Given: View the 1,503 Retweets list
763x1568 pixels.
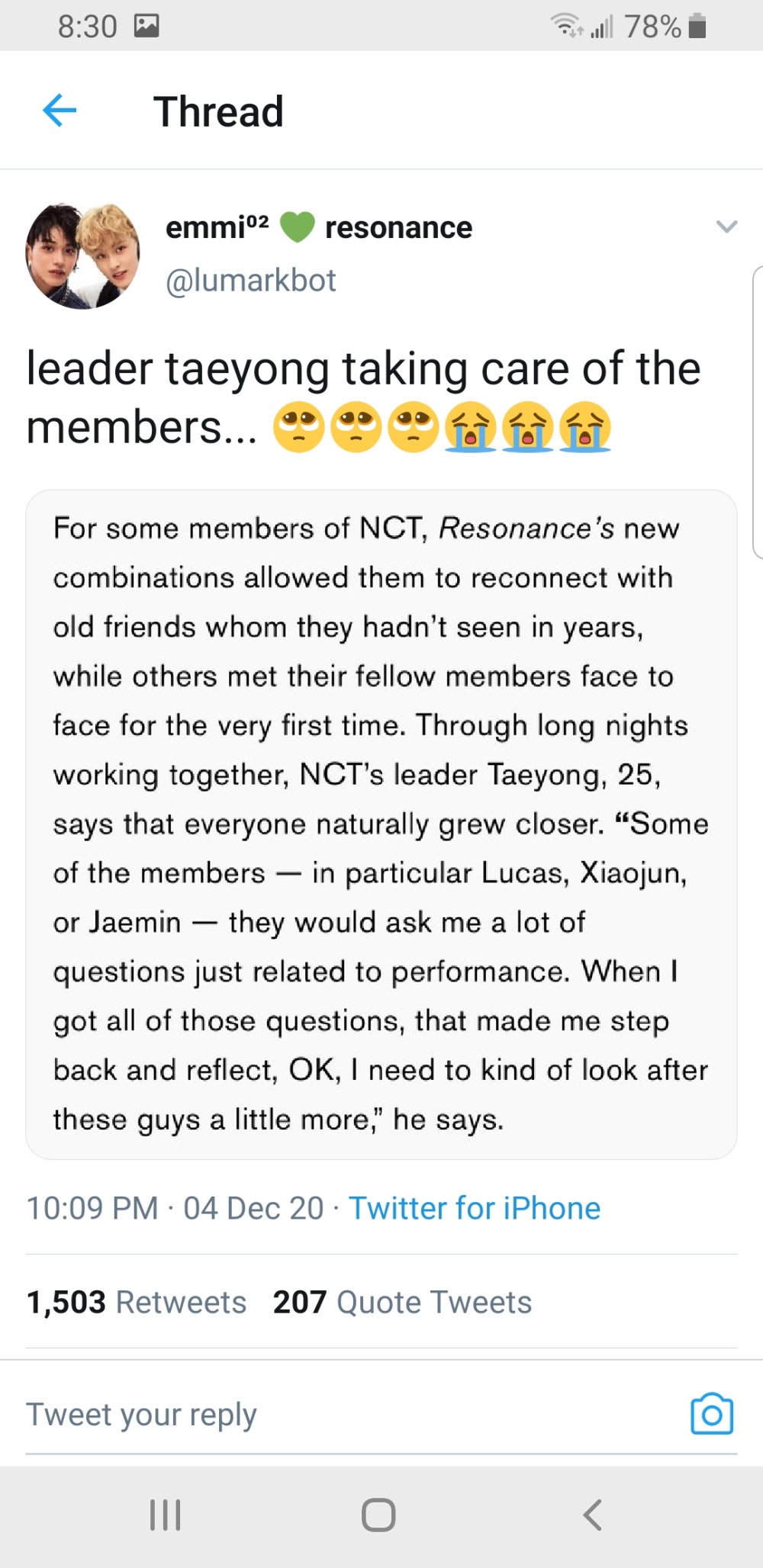Looking at the screenshot, I should (x=137, y=1303).
